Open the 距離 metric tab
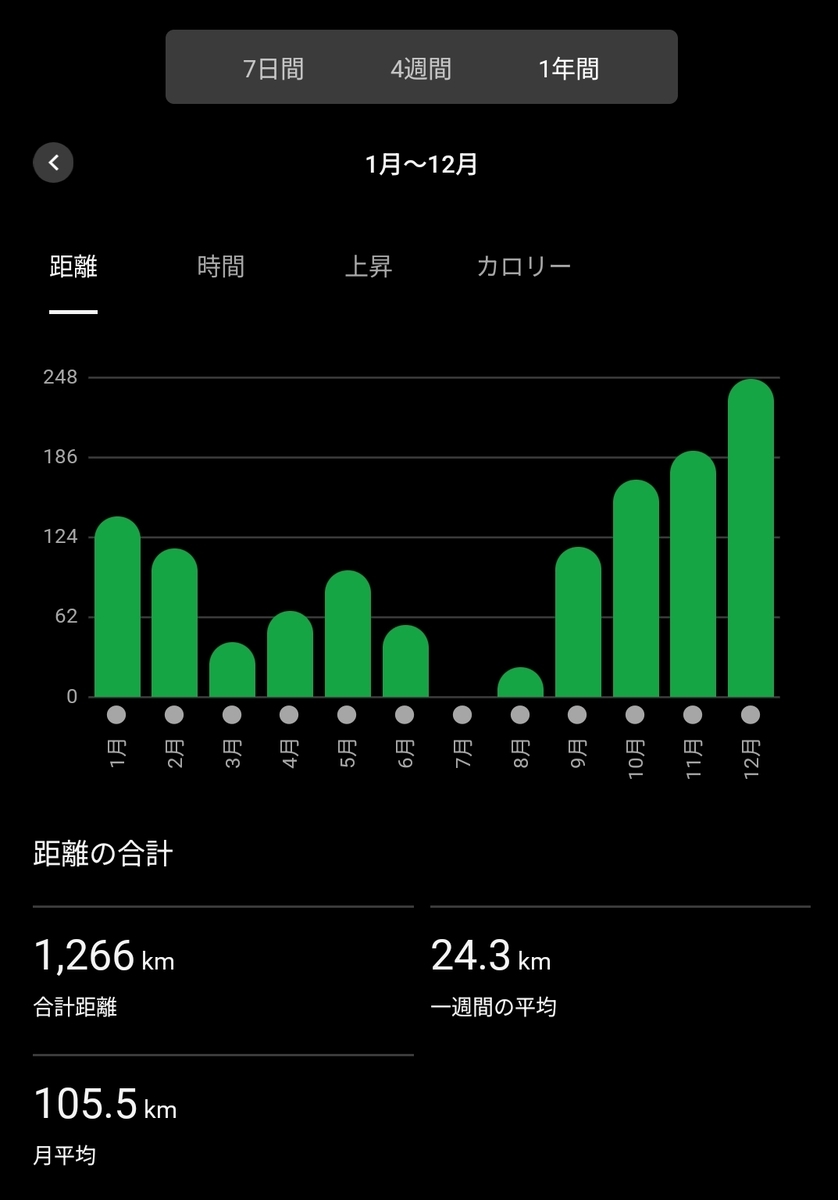Viewport: 838px width, 1200px height. pyautogui.click(x=73, y=267)
